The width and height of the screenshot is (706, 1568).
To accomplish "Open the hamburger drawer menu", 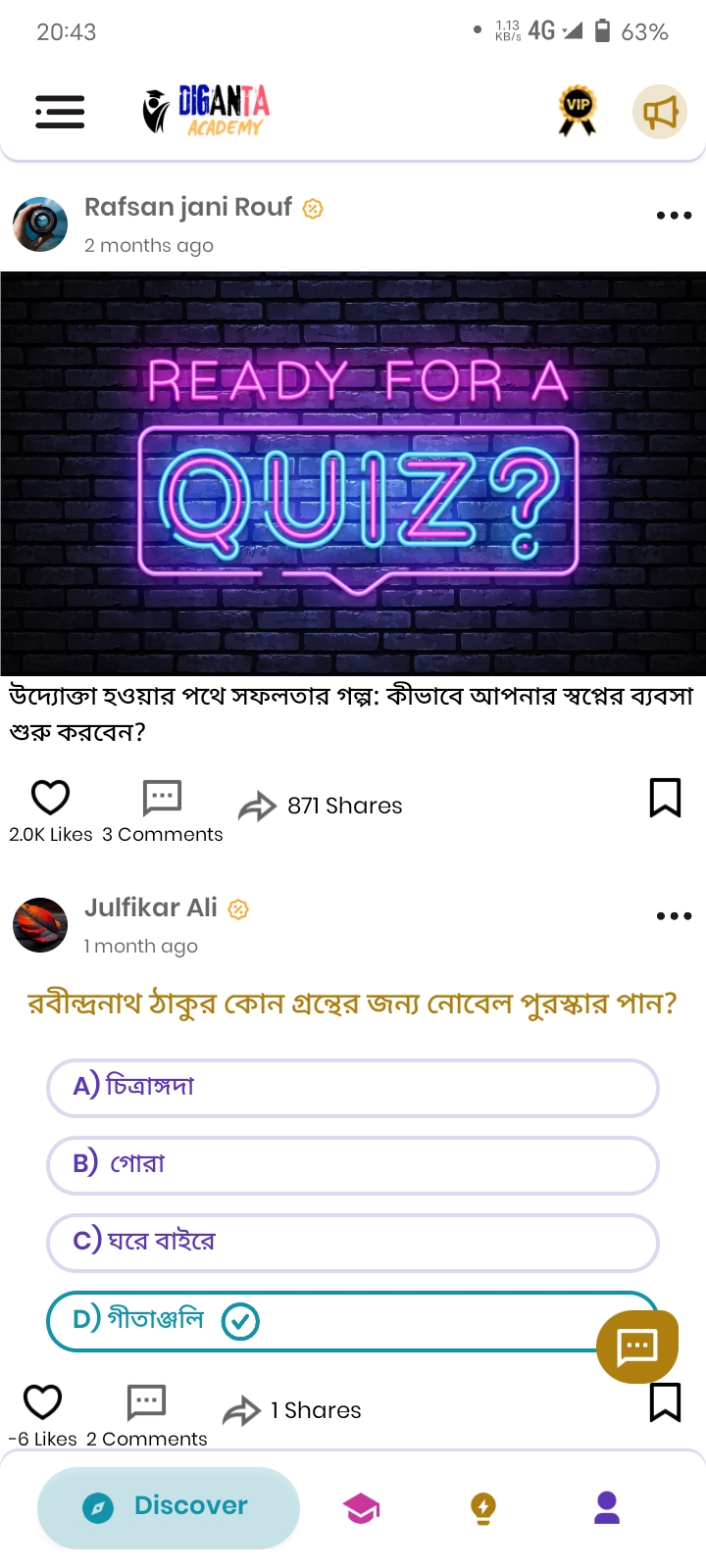I will point(60,112).
